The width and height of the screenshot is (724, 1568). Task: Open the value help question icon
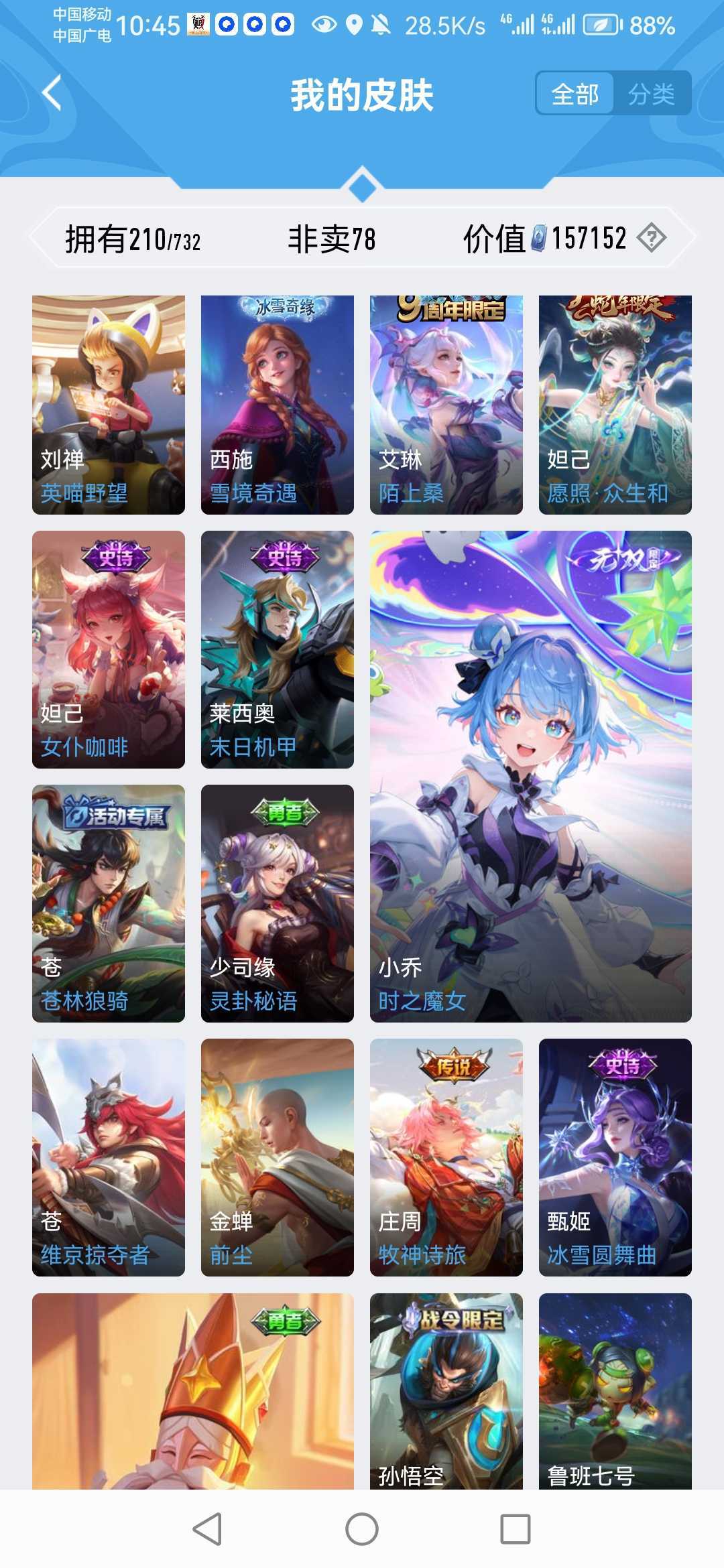pyautogui.click(x=651, y=238)
